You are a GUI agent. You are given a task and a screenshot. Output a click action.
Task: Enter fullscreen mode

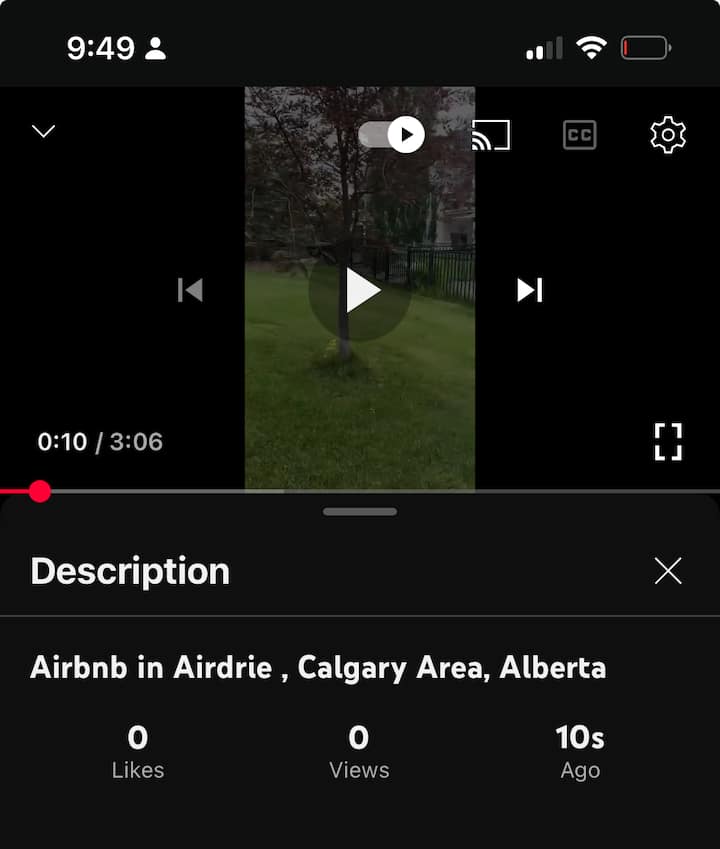tap(668, 442)
